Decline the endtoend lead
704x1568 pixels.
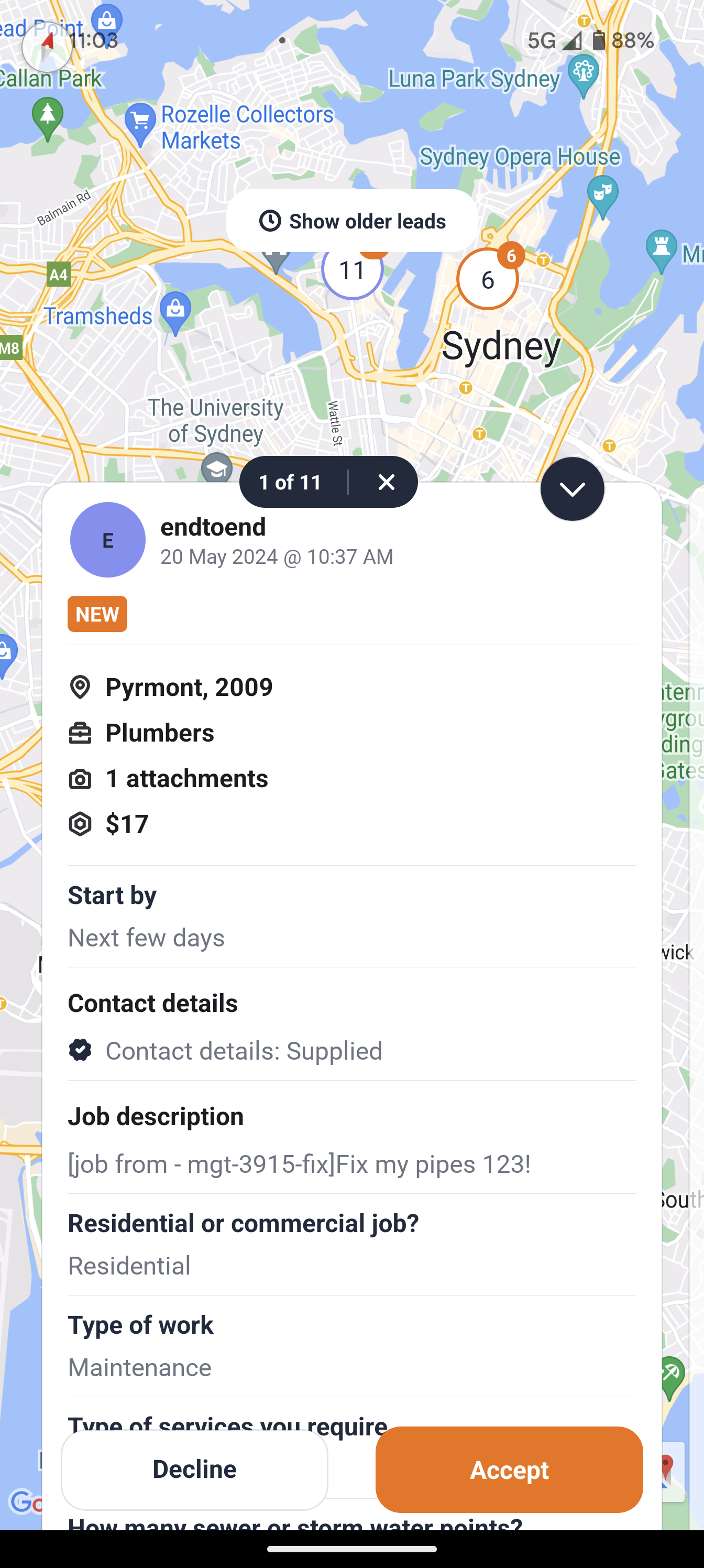pos(195,1469)
